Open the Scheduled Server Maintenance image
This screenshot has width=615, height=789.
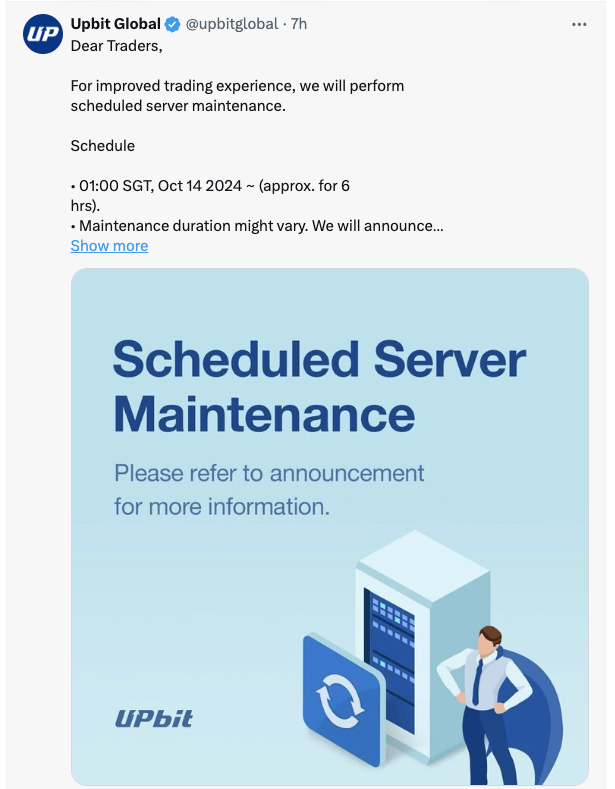[329, 526]
